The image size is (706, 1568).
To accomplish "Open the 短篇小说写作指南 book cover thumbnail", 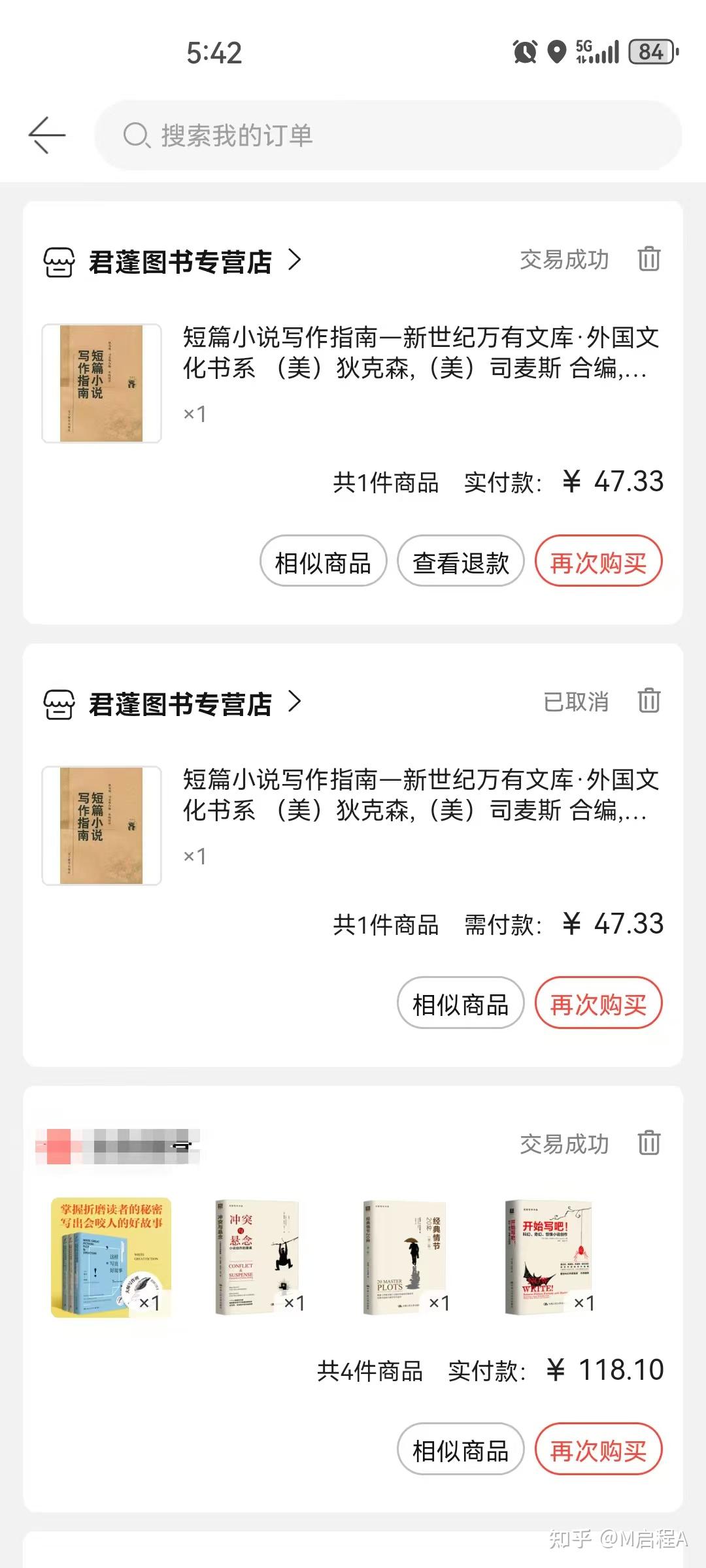I will click(x=101, y=380).
